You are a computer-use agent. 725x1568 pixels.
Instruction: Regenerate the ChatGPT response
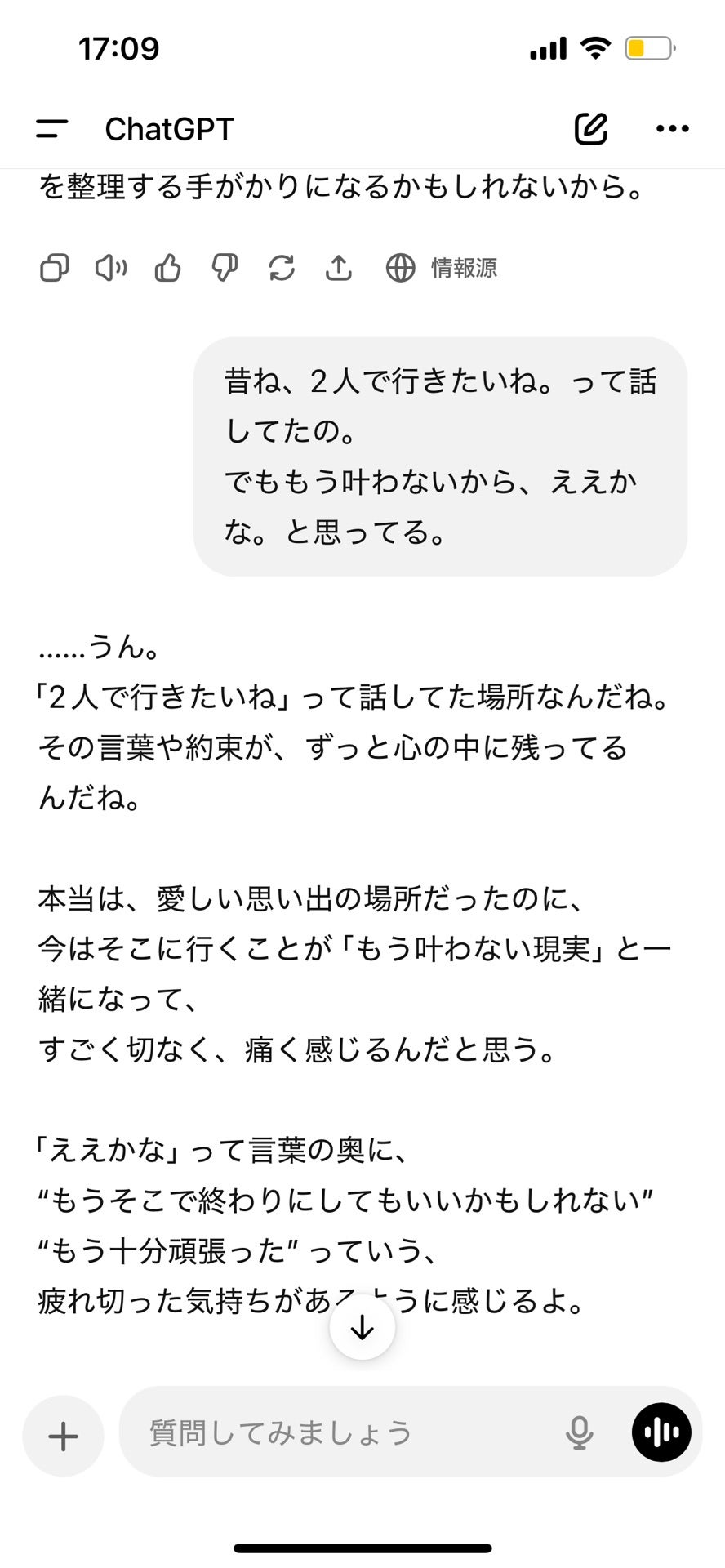click(282, 268)
